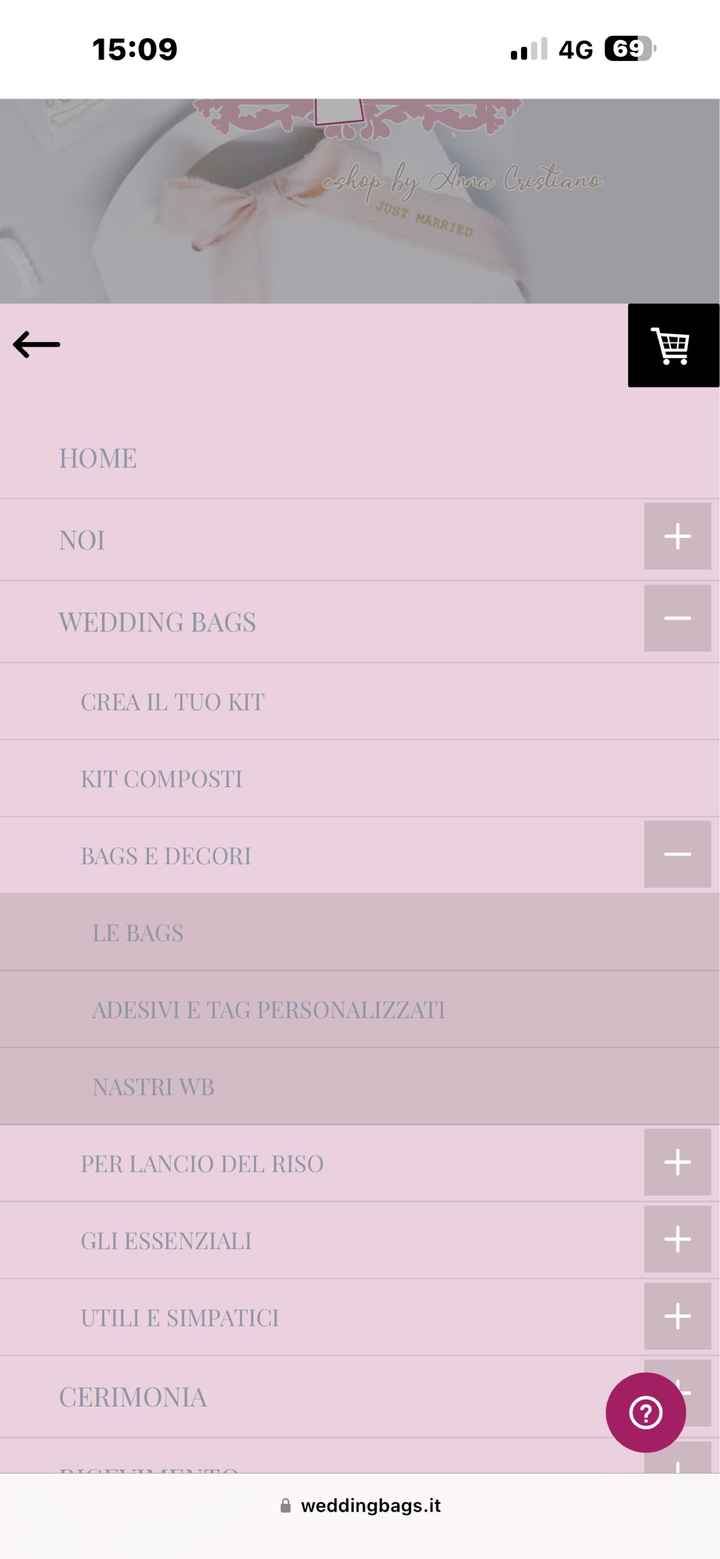
Task: Expand GLI ESSENZIALI submenu
Action: 677,1239
